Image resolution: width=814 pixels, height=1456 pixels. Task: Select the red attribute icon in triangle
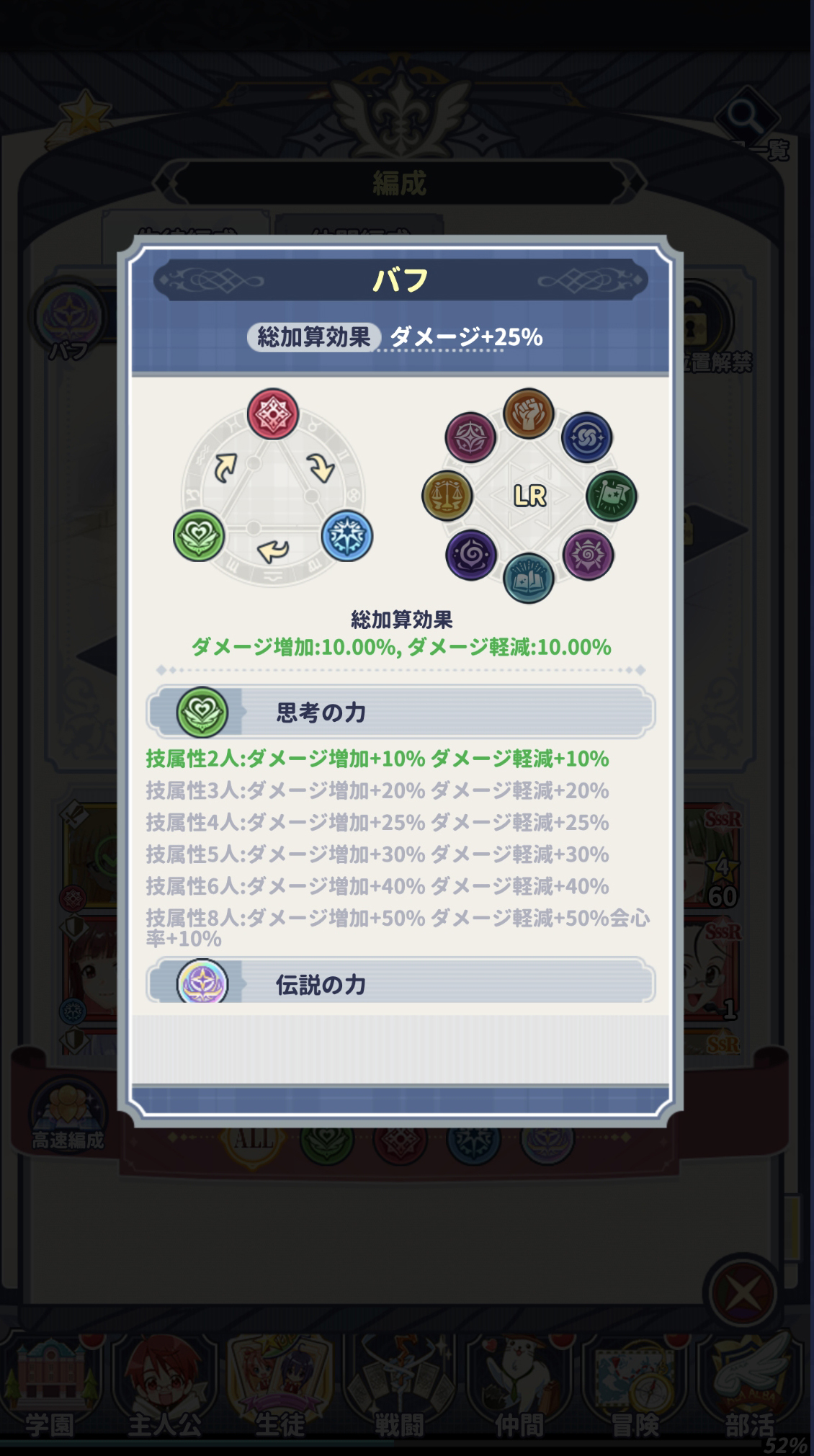coord(272,414)
